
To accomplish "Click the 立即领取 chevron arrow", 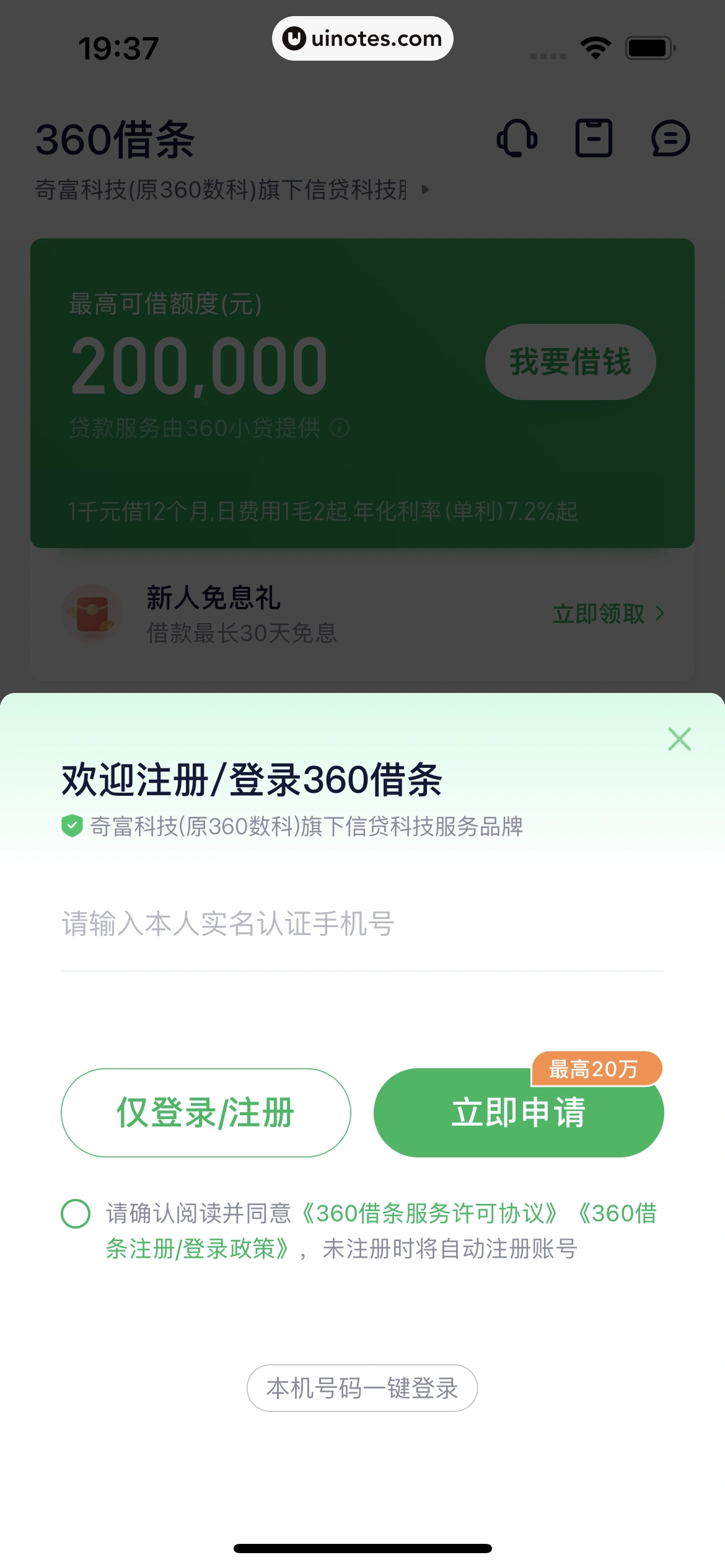I will [x=659, y=614].
